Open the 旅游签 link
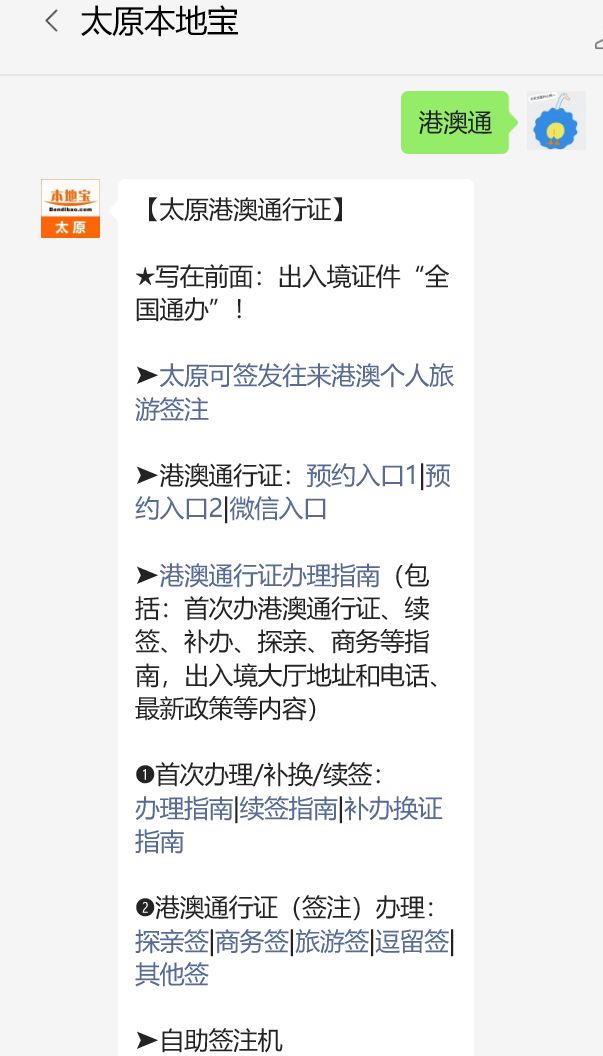603x1056 pixels. click(x=332, y=942)
